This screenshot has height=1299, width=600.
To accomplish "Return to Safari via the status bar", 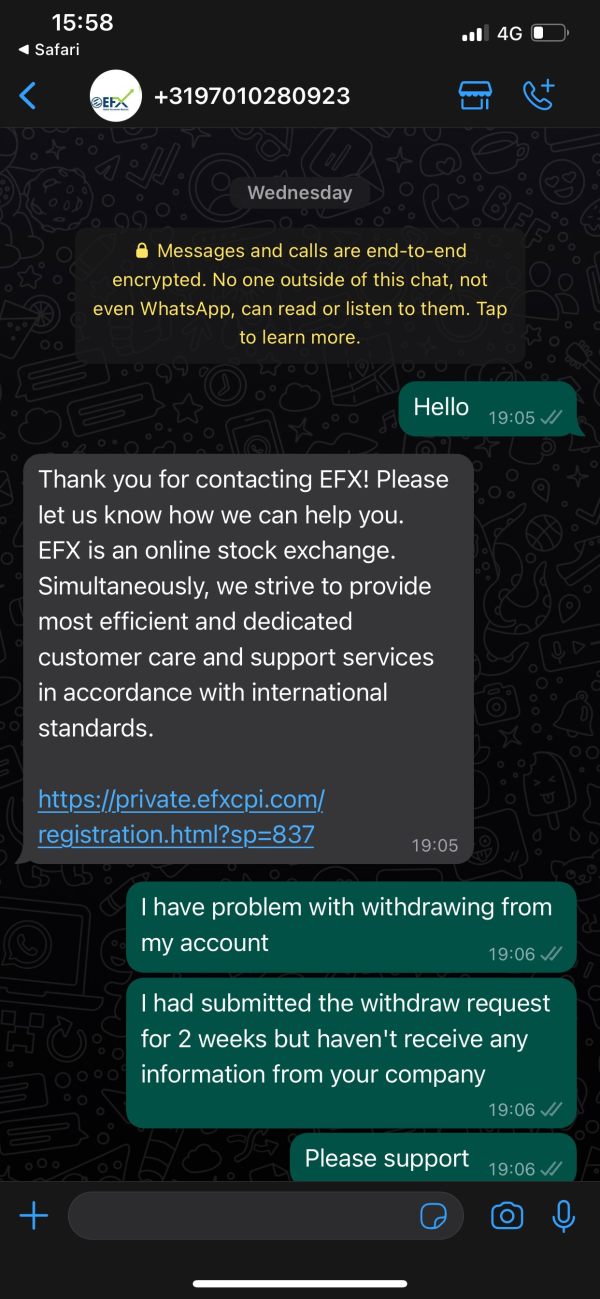I will [49, 49].
